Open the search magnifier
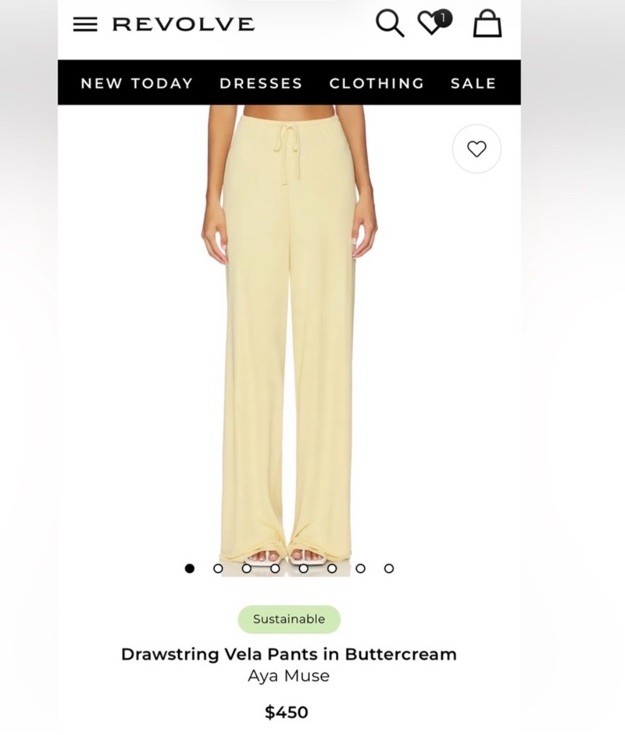 point(389,23)
